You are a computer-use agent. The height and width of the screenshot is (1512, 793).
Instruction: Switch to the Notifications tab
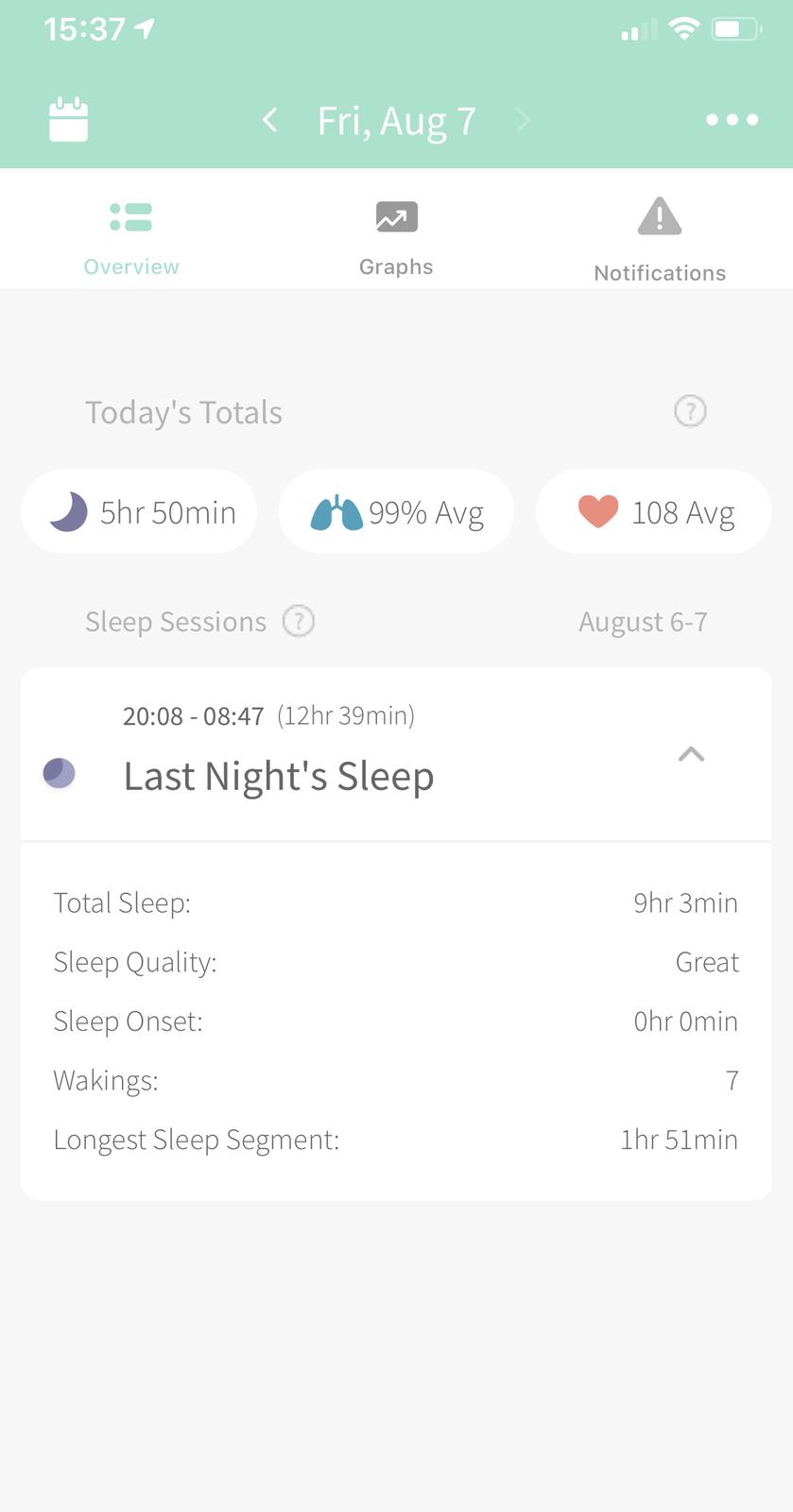660,240
